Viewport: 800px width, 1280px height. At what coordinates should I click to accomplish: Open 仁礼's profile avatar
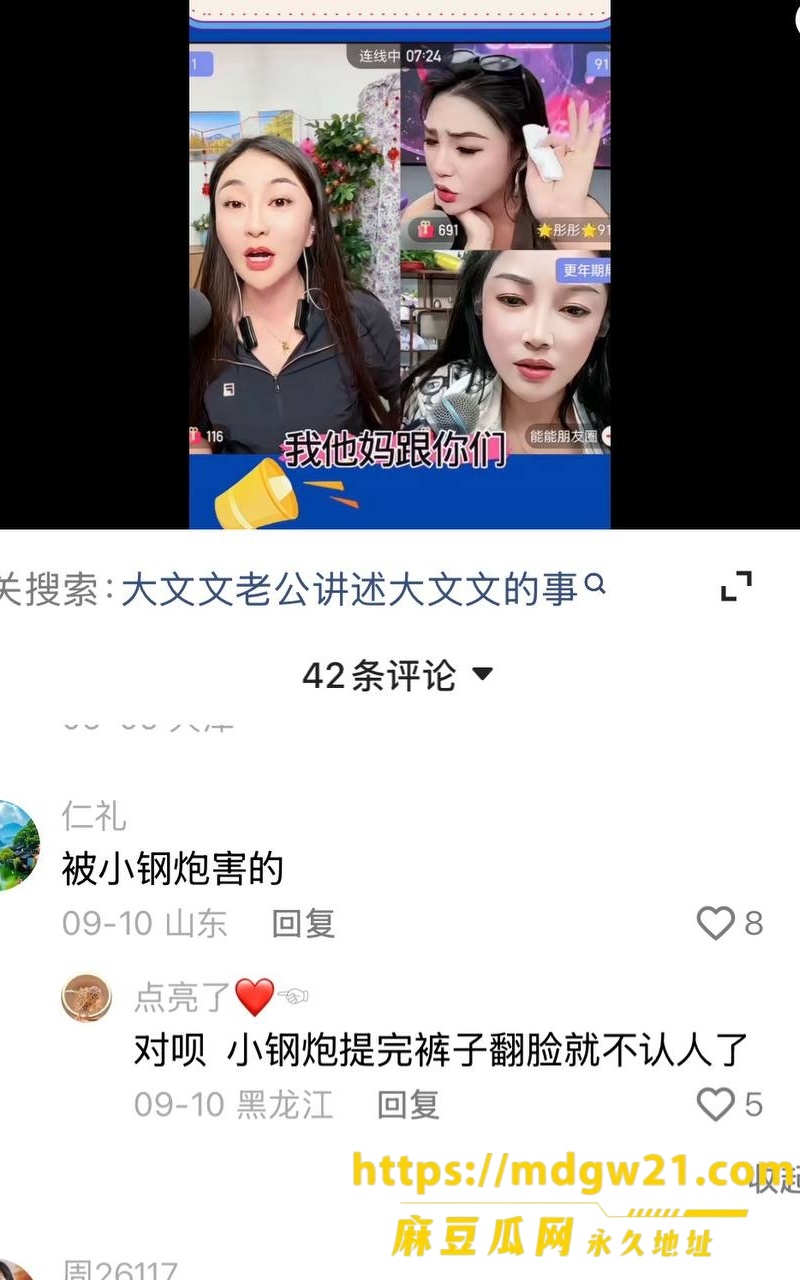(18, 846)
